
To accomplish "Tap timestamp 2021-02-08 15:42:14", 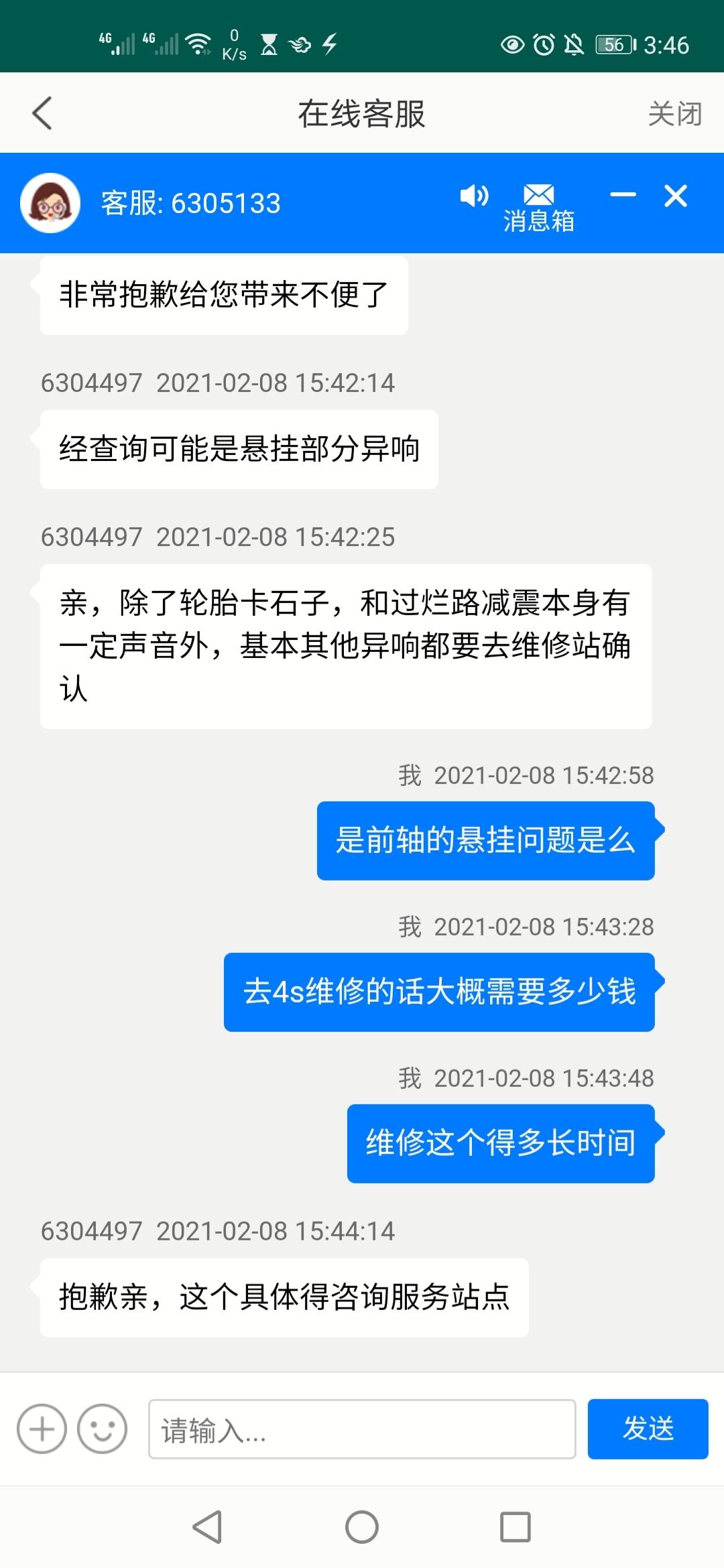I will pos(275,383).
